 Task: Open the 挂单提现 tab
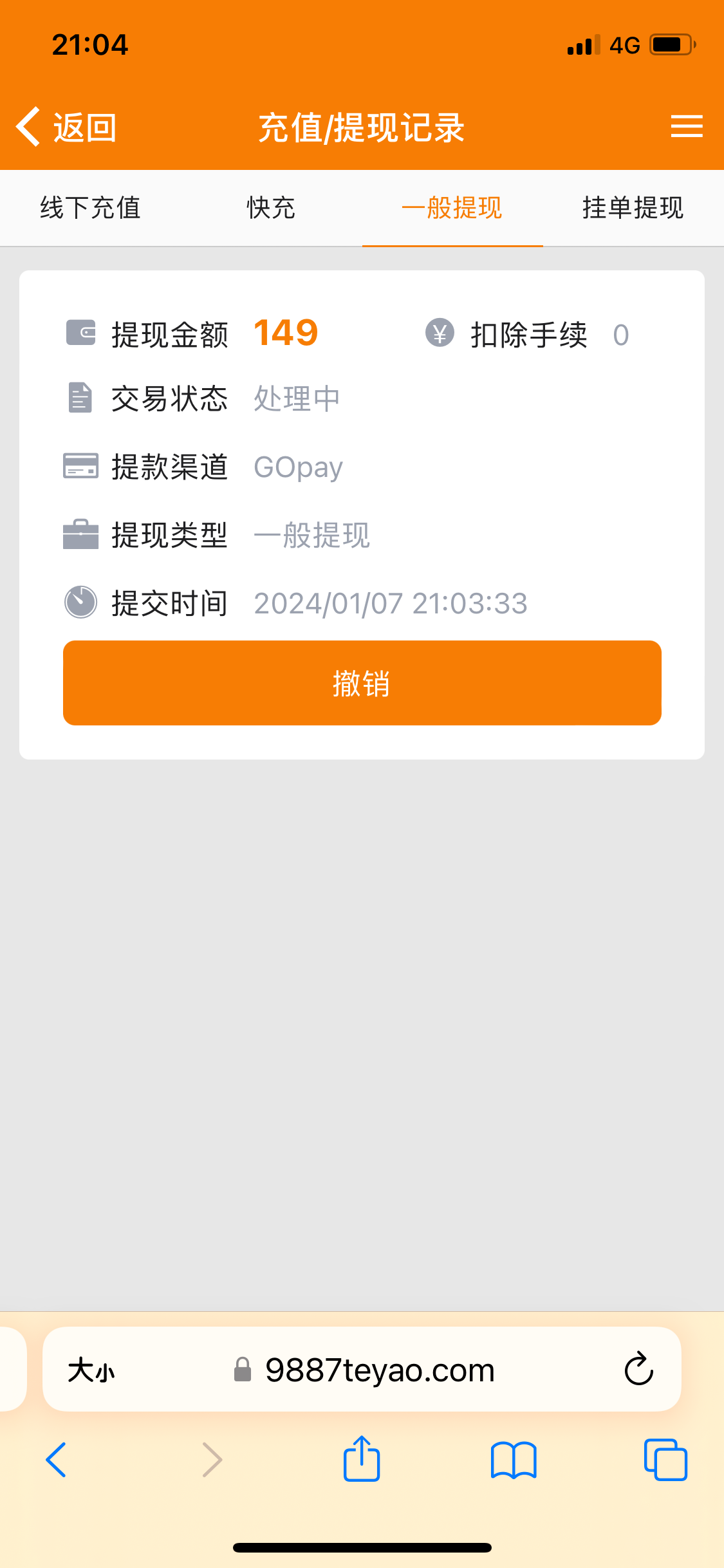coord(633,207)
